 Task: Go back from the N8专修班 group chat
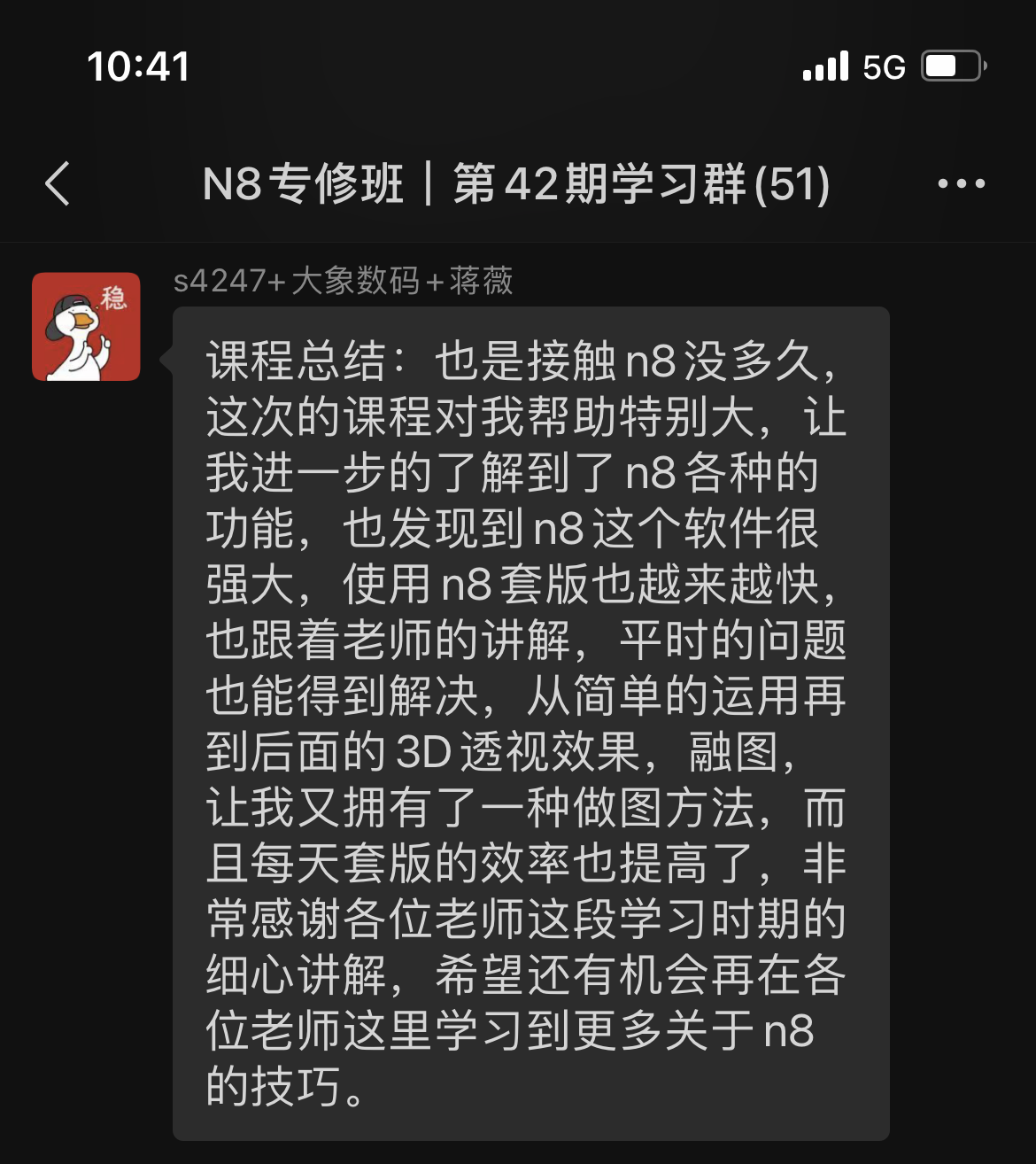(58, 184)
